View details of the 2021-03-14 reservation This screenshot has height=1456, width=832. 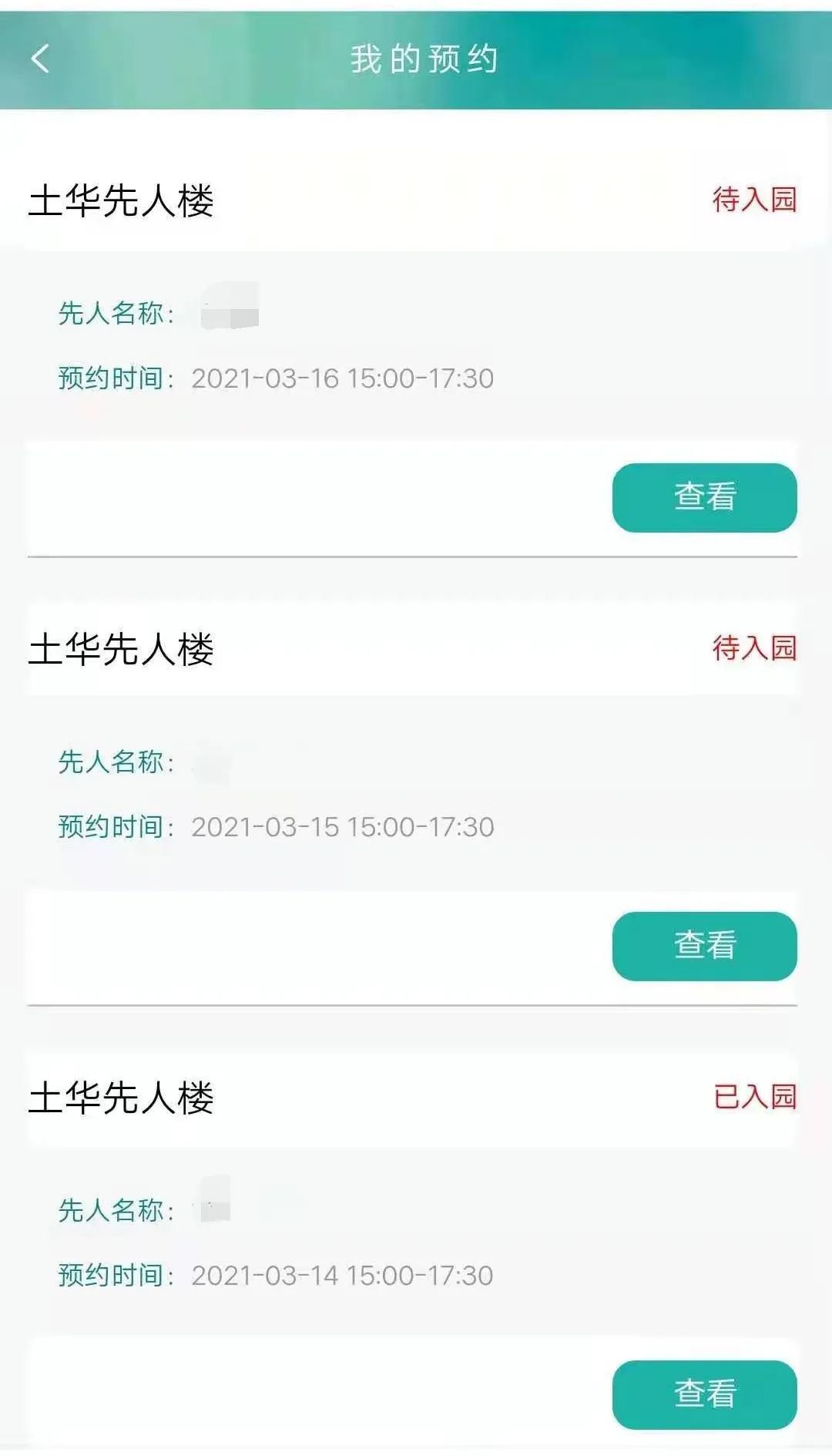tap(704, 1394)
